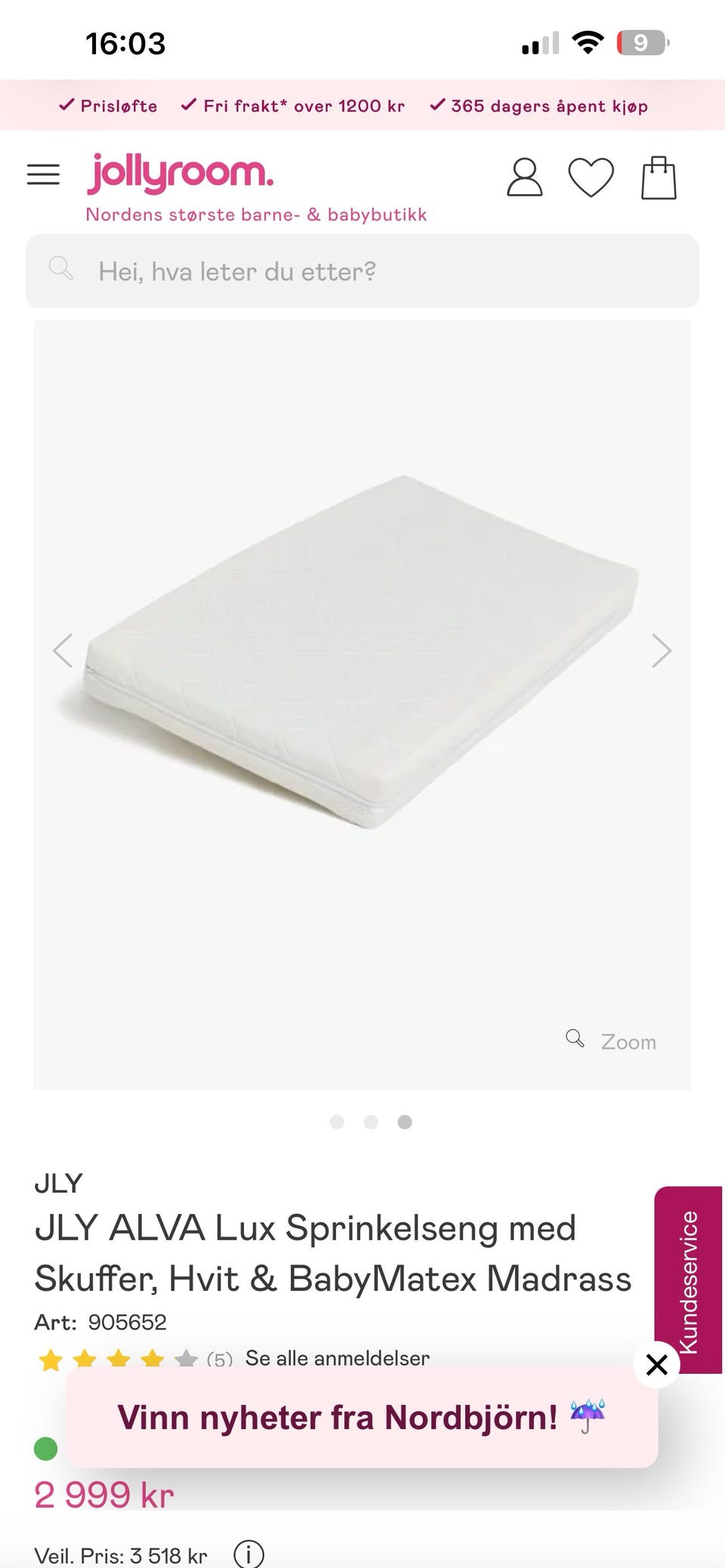Open Kundeservice side tab

tap(688, 1280)
